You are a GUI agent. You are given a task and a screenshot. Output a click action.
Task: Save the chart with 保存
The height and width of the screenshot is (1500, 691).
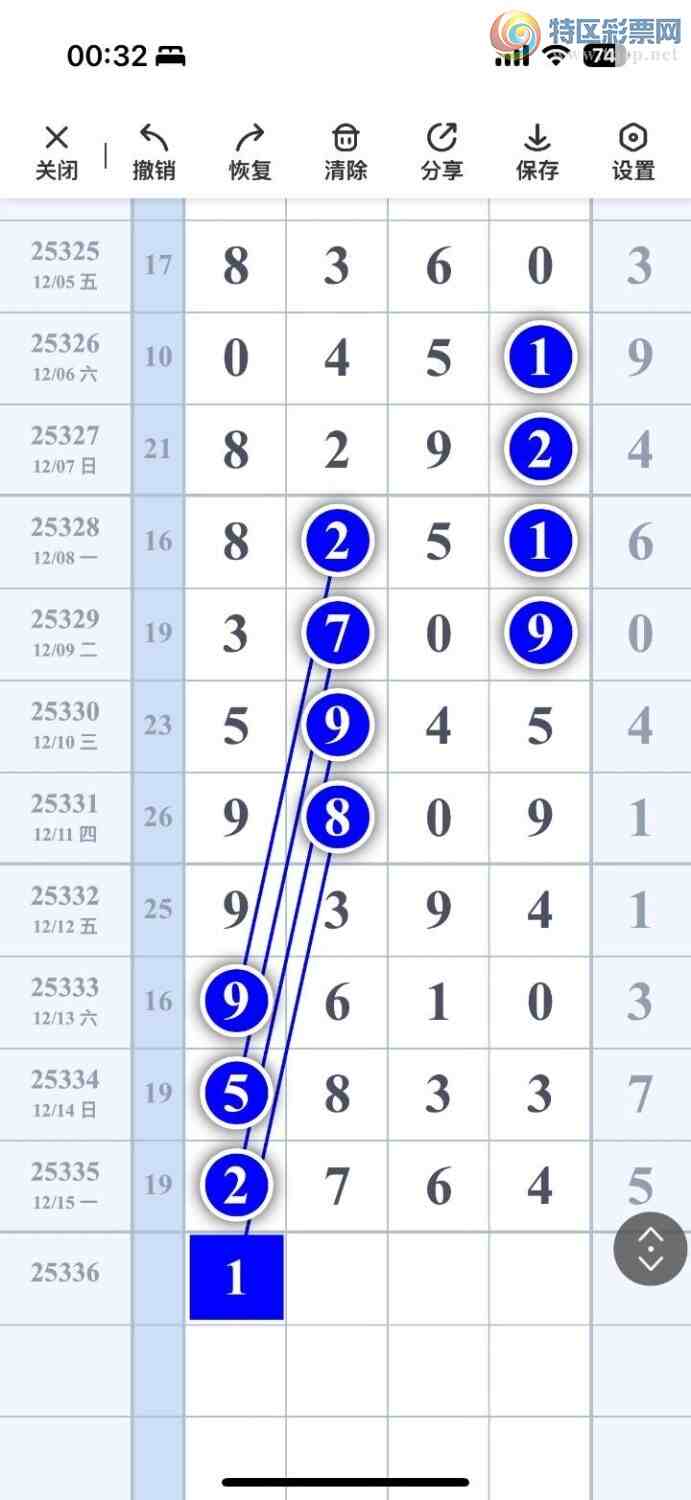pos(537,152)
